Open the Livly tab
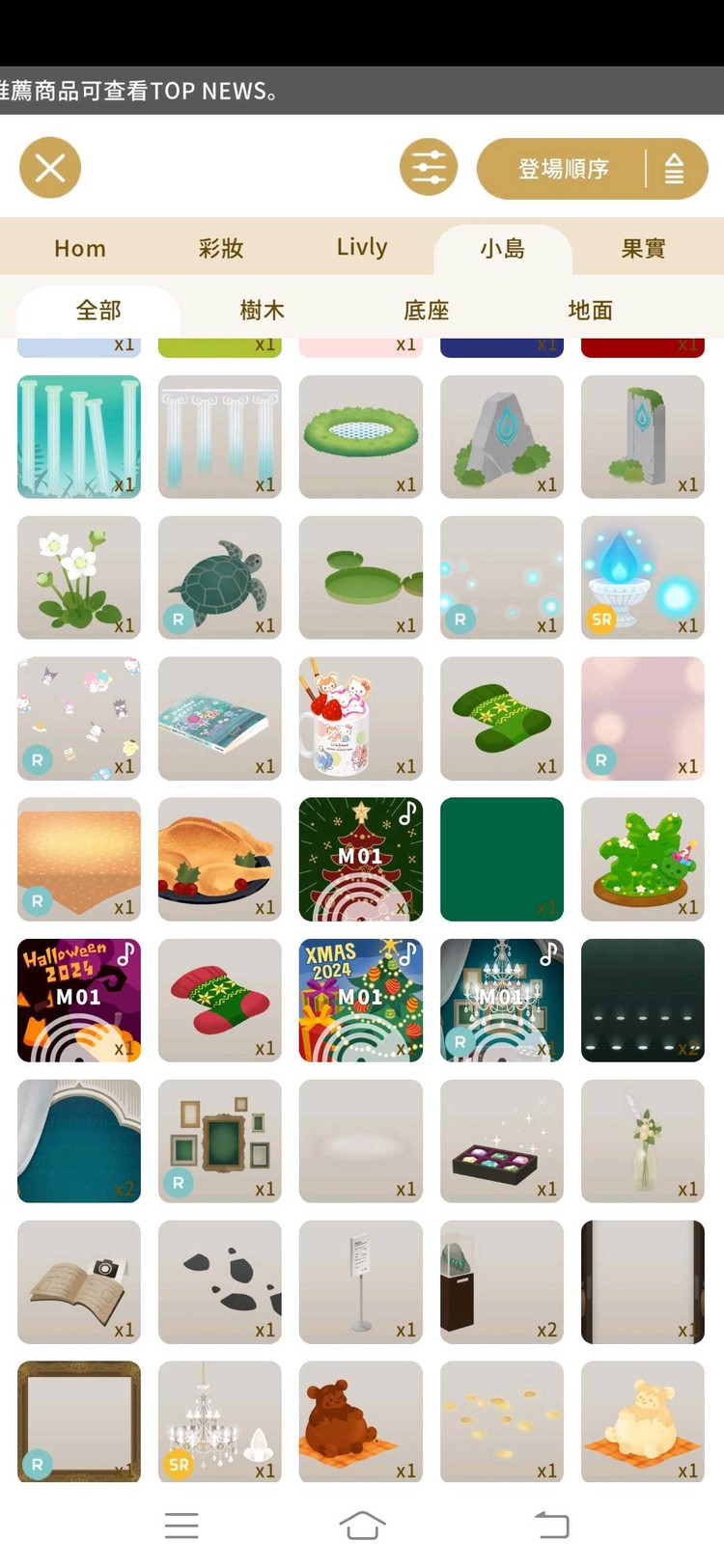This screenshot has width=724, height=1568. click(362, 248)
